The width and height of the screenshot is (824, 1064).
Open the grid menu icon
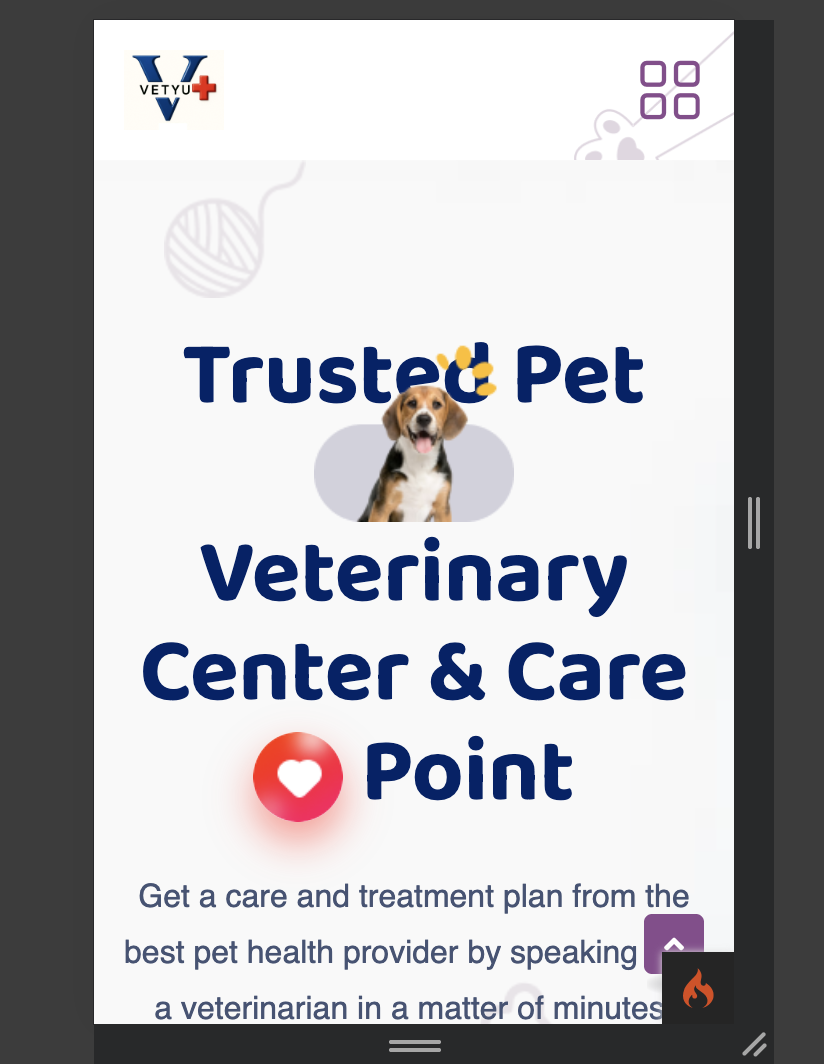tap(669, 90)
